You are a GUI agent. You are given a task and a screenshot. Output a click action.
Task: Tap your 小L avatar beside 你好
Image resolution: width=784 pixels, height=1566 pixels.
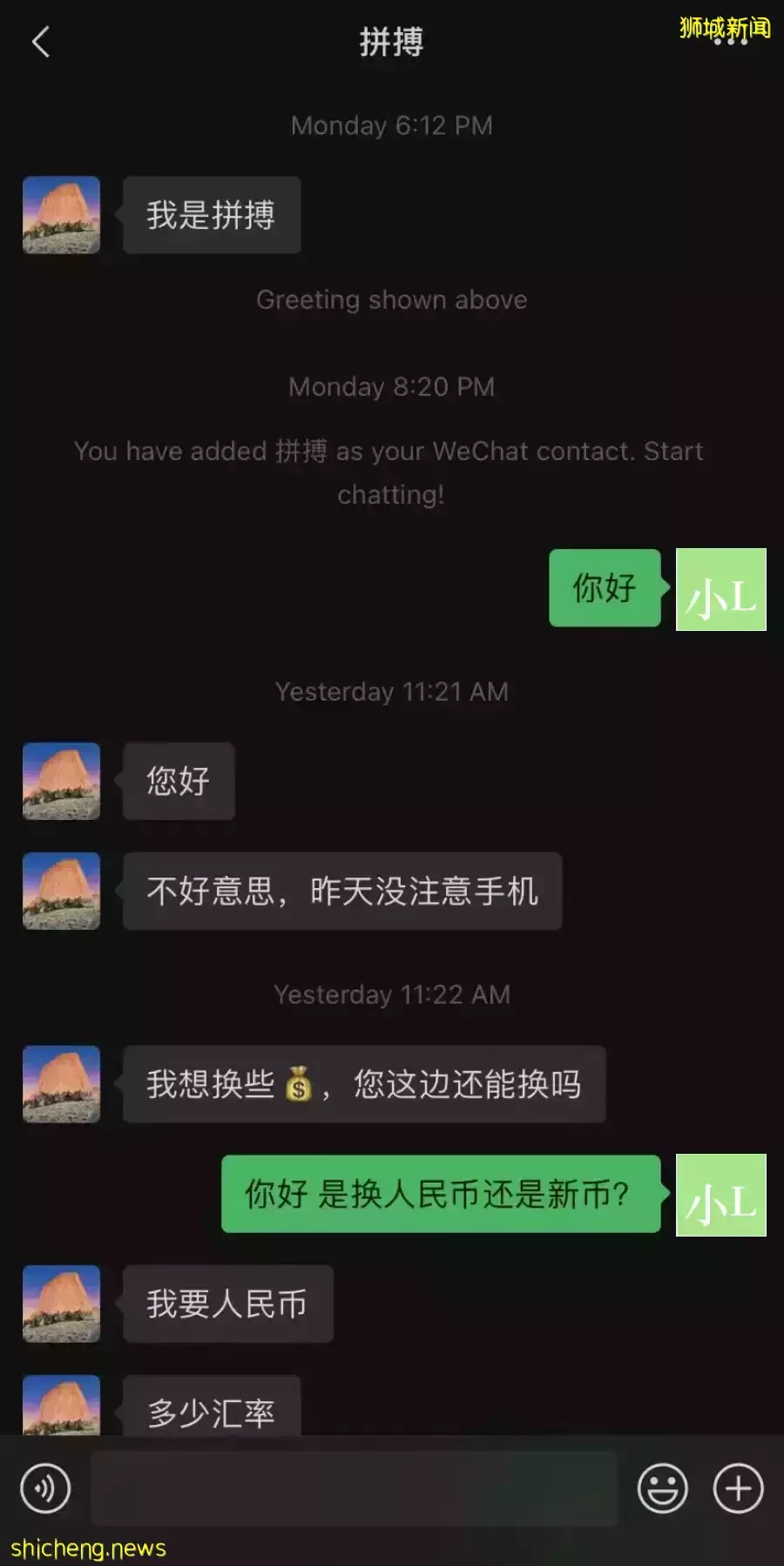coord(720,589)
